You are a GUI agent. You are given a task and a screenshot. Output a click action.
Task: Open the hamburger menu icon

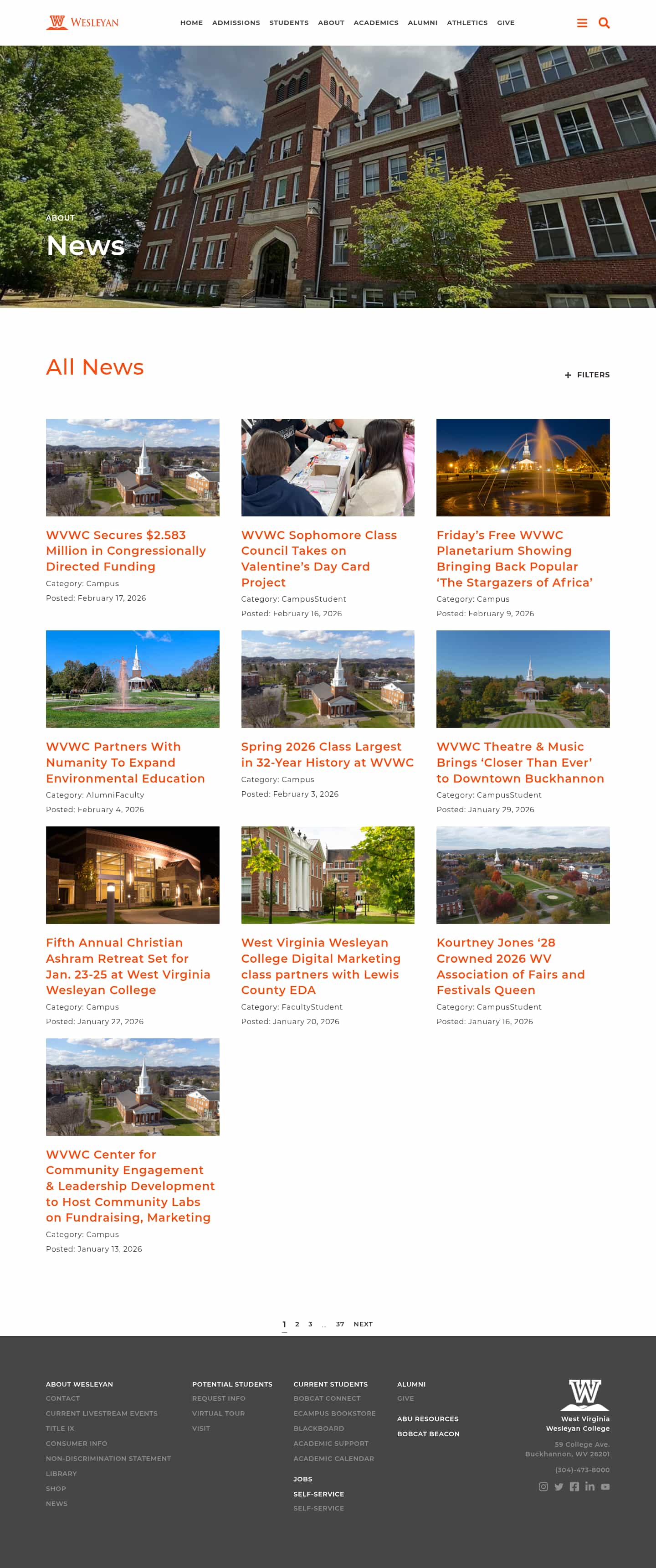pyautogui.click(x=582, y=22)
